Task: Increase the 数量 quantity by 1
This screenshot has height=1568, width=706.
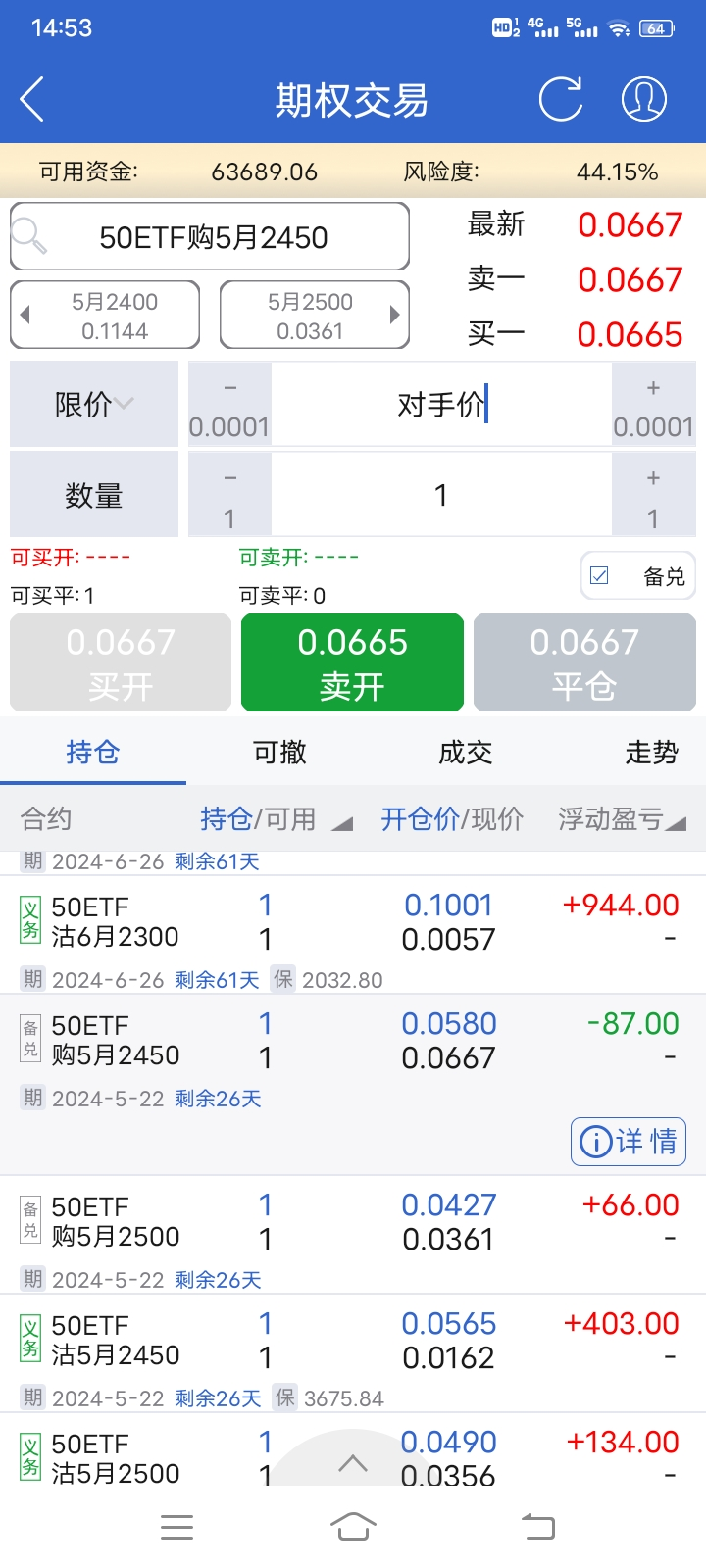Action: pos(653,496)
